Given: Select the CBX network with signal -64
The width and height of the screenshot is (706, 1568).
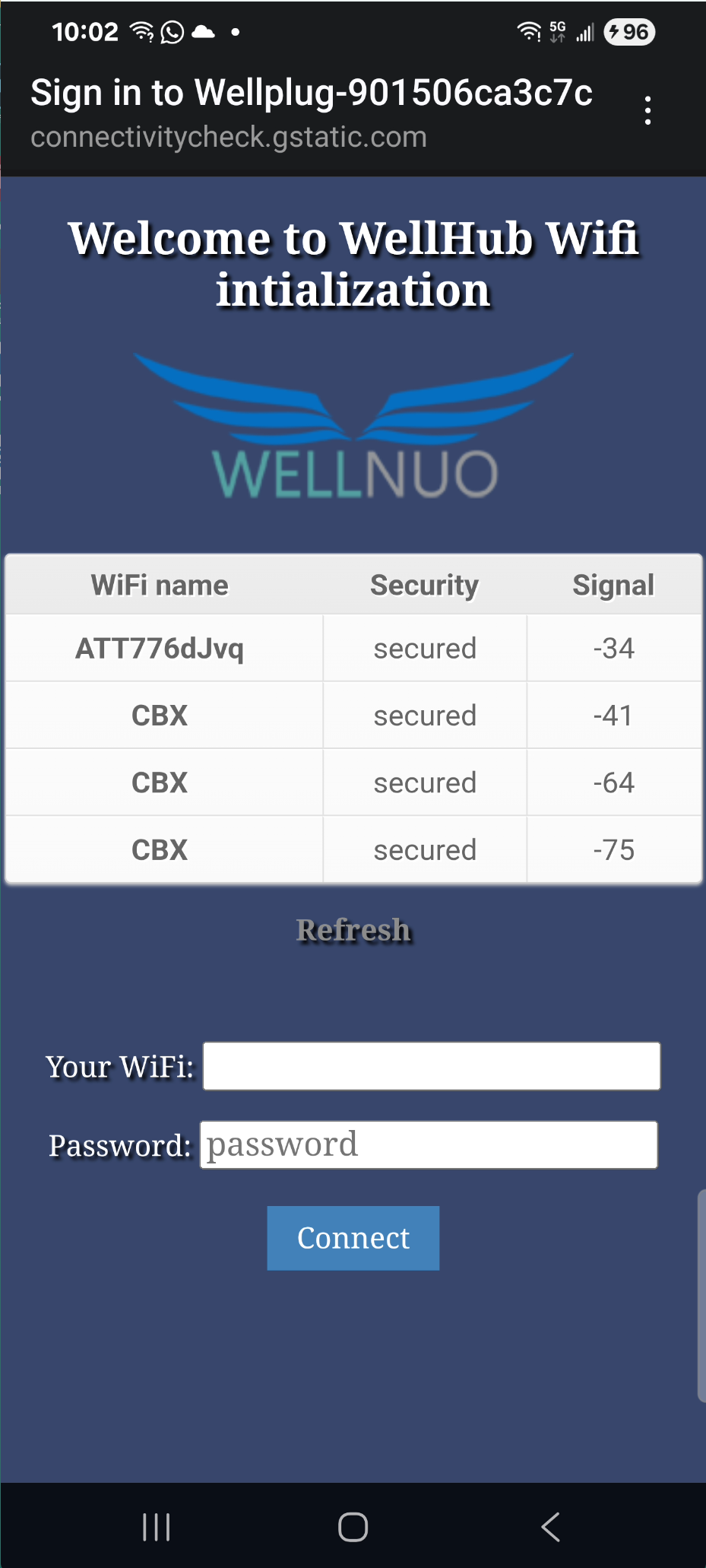Looking at the screenshot, I should pos(160,782).
